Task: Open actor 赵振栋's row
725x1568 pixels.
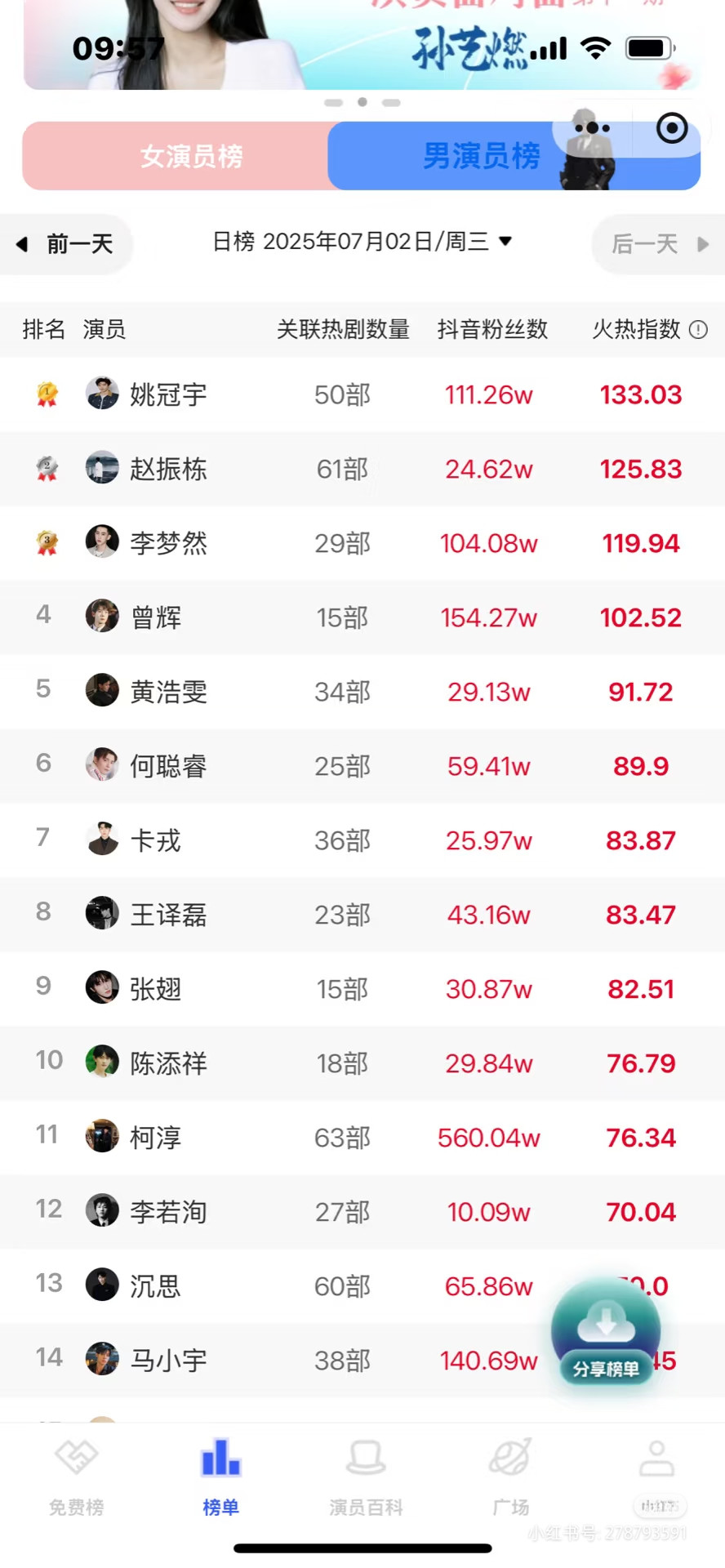Action: click(x=362, y=469)
